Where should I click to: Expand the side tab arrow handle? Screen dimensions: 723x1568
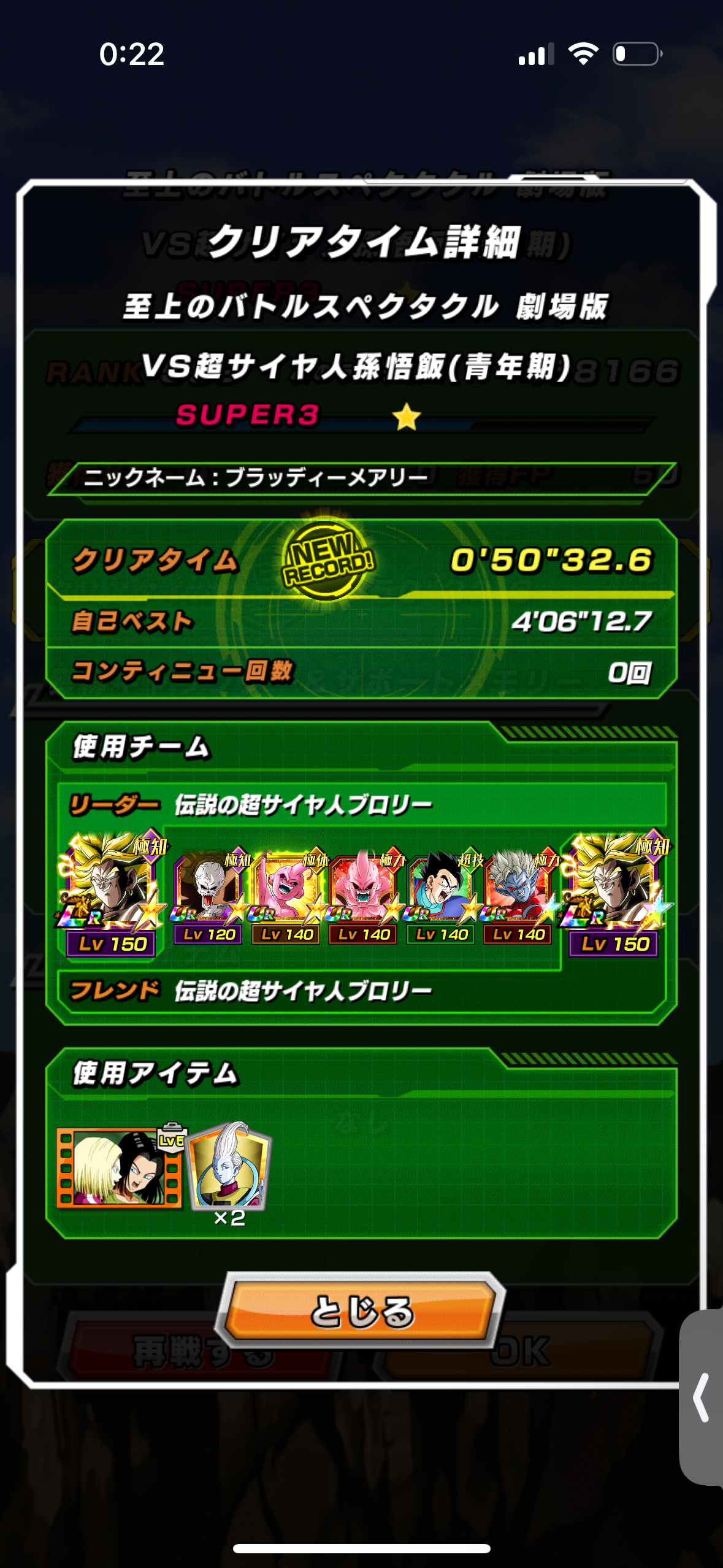point(702,1397)
